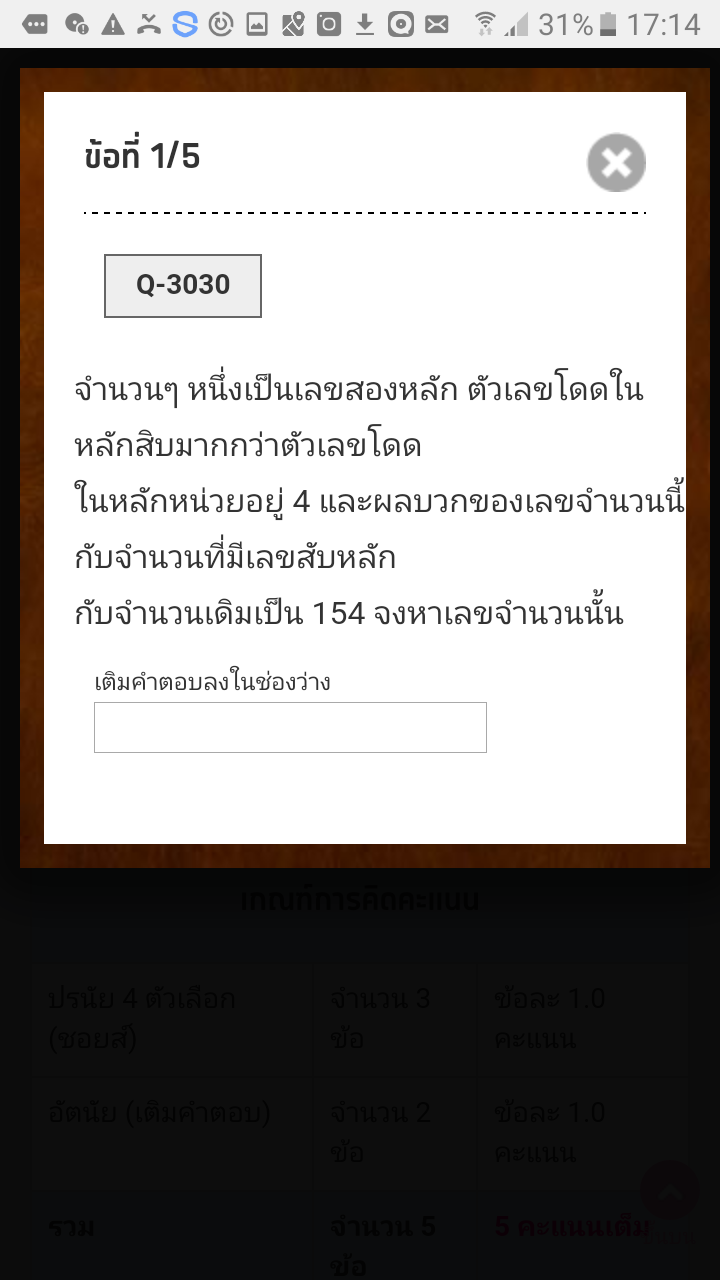720x1280 pixels.
Task: Close the question dialog with the X
Action: (x=616, y=162)
